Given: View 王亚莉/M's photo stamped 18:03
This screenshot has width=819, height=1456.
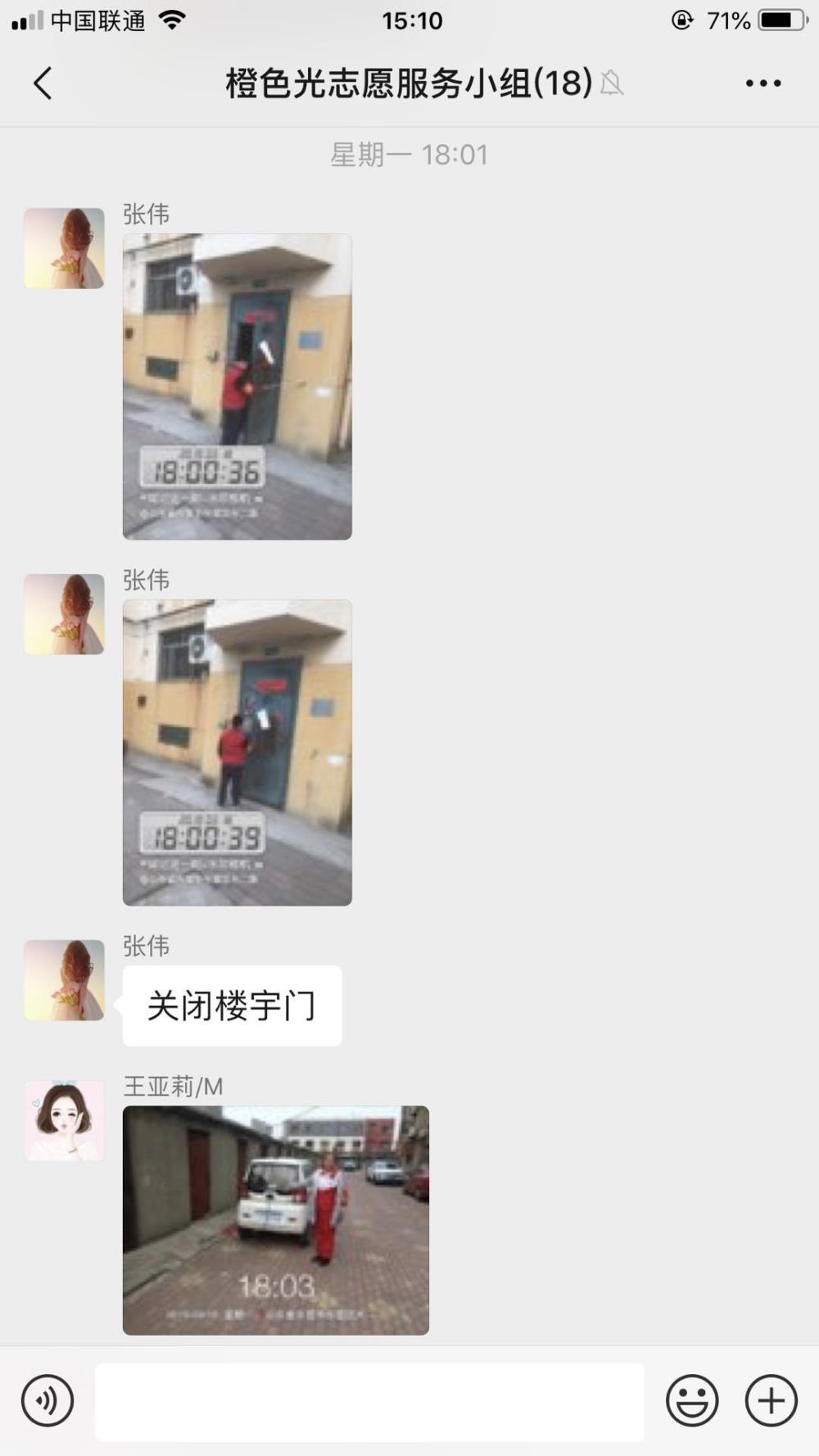Looking at the screenshot, I should click(x=276, y=1220).
